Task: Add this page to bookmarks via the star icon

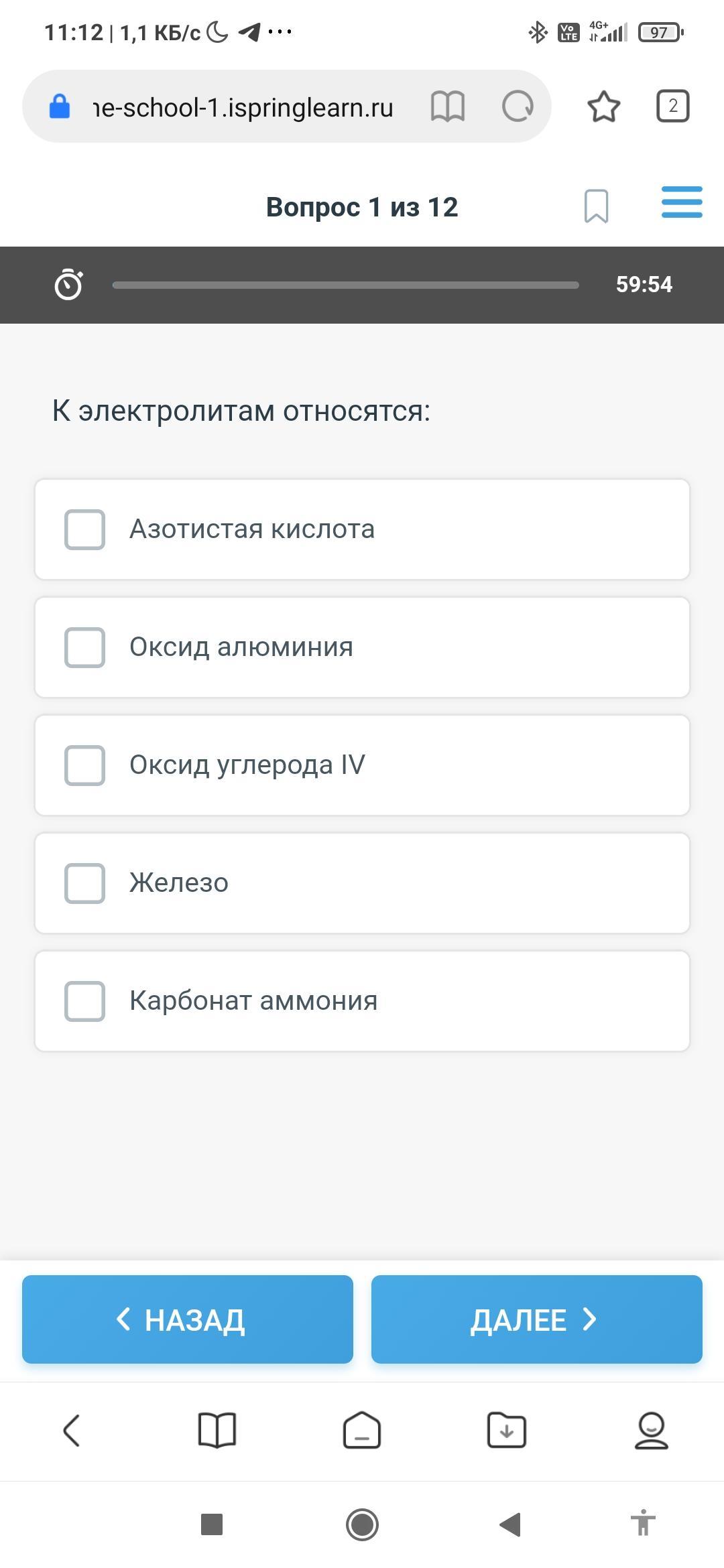Action: (x=603, y=107)
